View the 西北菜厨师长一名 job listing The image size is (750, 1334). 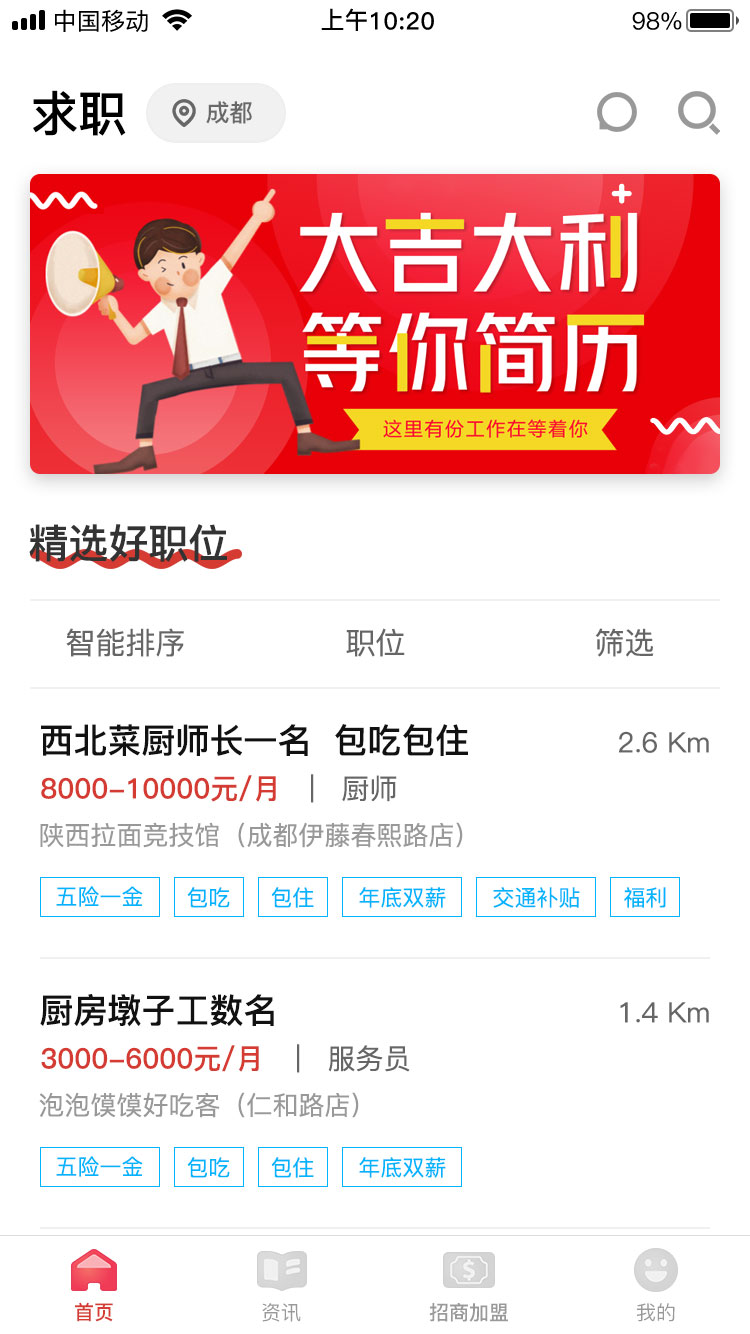pyautogui.click(x=254, y=742)
